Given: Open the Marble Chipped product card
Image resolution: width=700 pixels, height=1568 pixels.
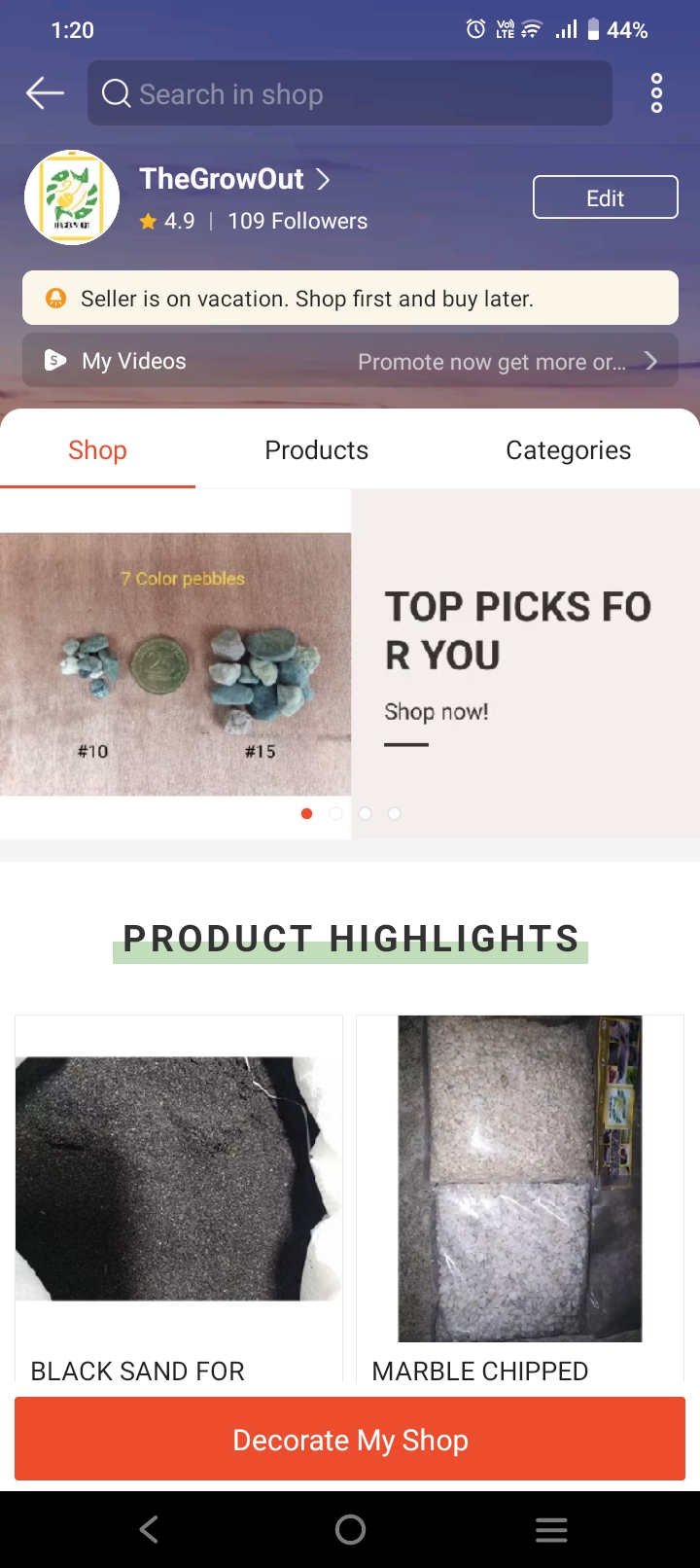Looking at the screenshot, I should pos(520,1196).
